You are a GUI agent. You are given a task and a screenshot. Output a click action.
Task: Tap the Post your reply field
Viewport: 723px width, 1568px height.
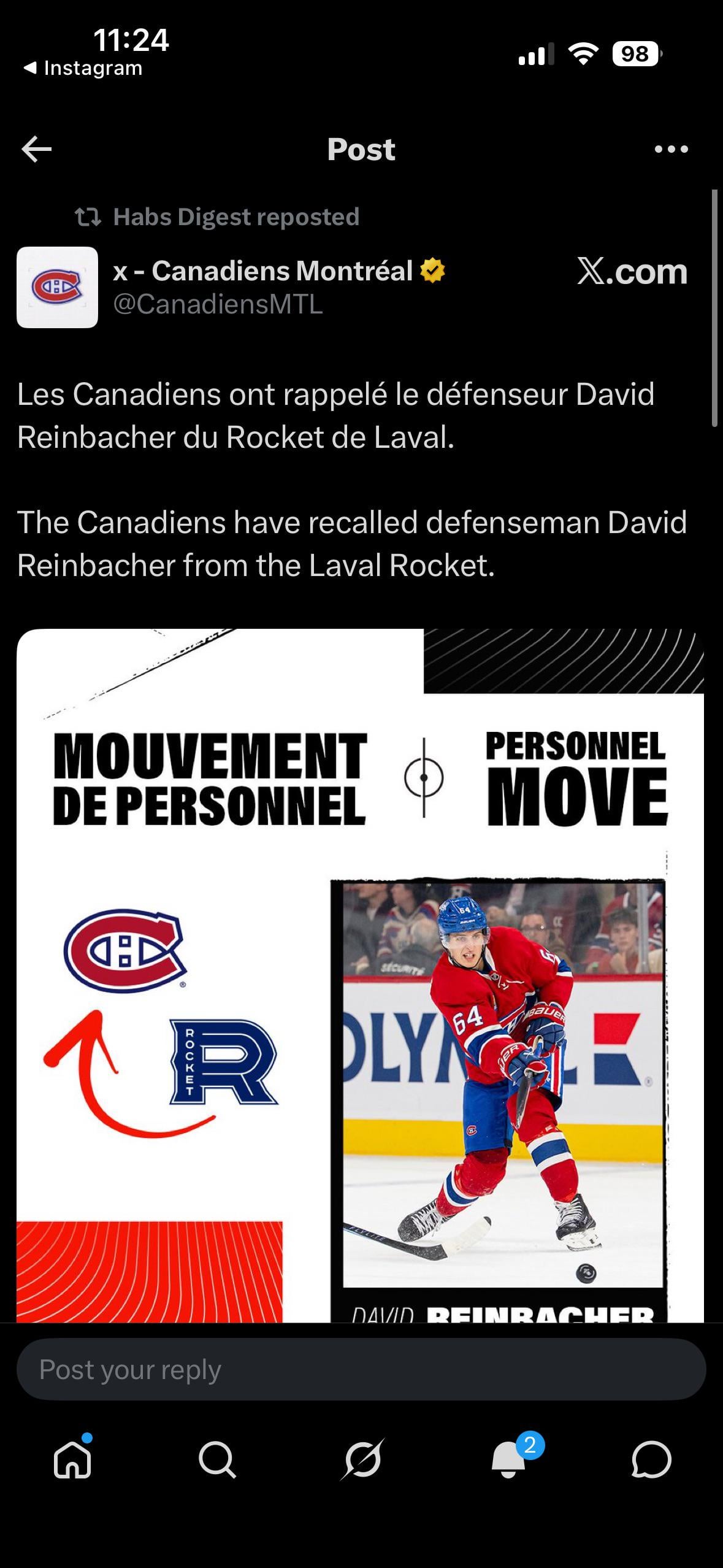(x=361, y=1370)
